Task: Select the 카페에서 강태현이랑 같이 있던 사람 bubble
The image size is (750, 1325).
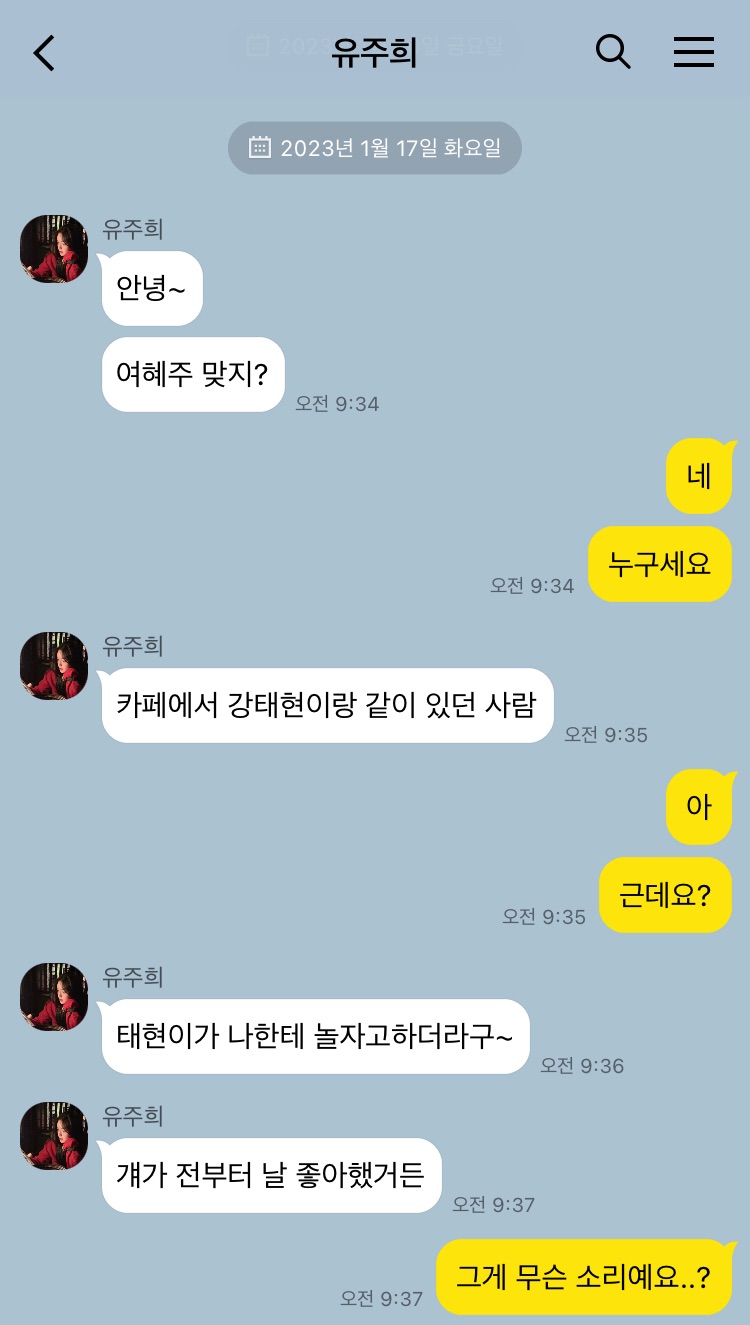Action: [326, 705]
